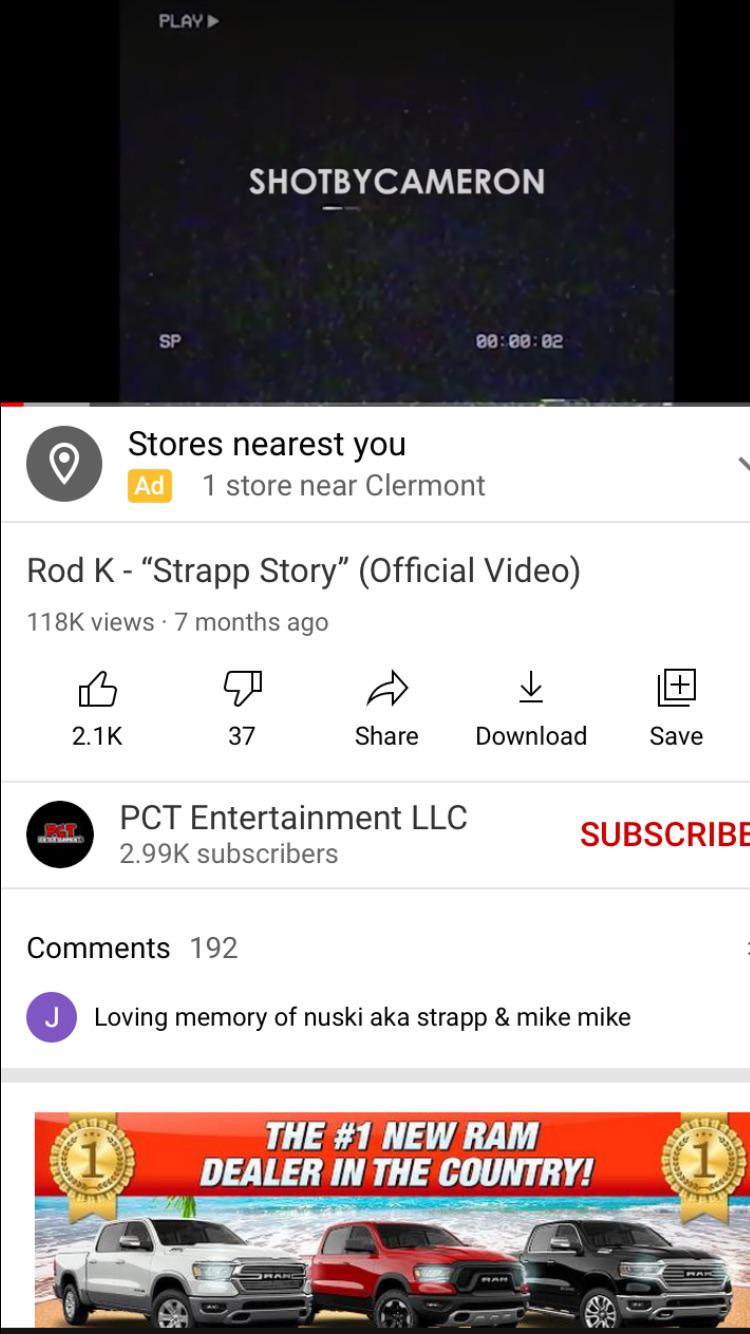Tap the location pin on the ad
The image size is (750, 1334).
[x=64, y=463]
